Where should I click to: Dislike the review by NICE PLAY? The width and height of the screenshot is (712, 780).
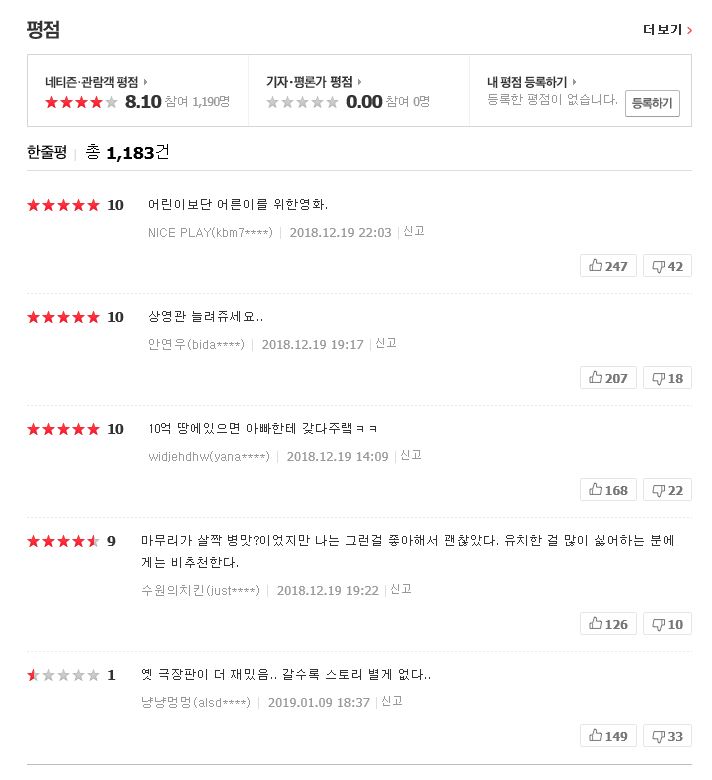(667, 266)
